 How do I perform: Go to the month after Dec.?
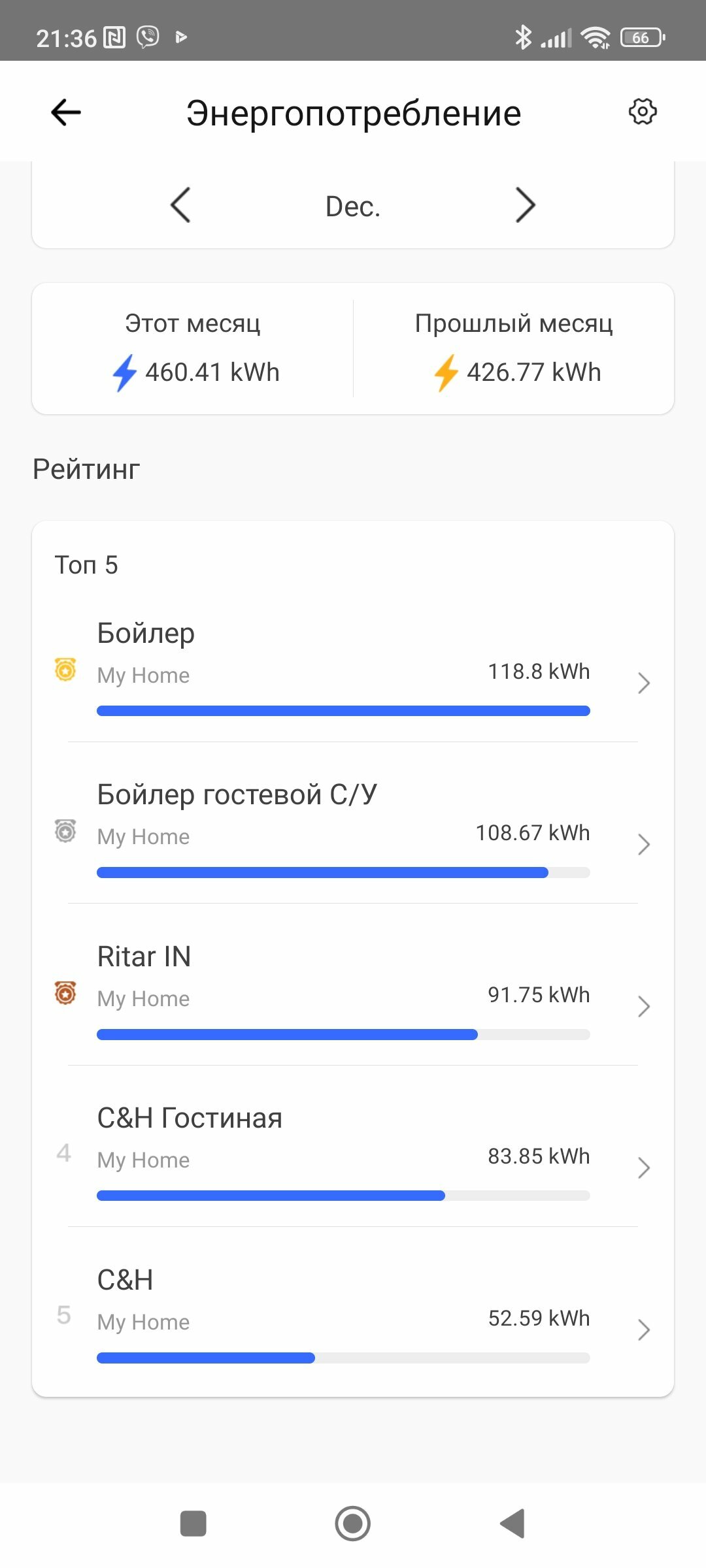click(526, 205)
